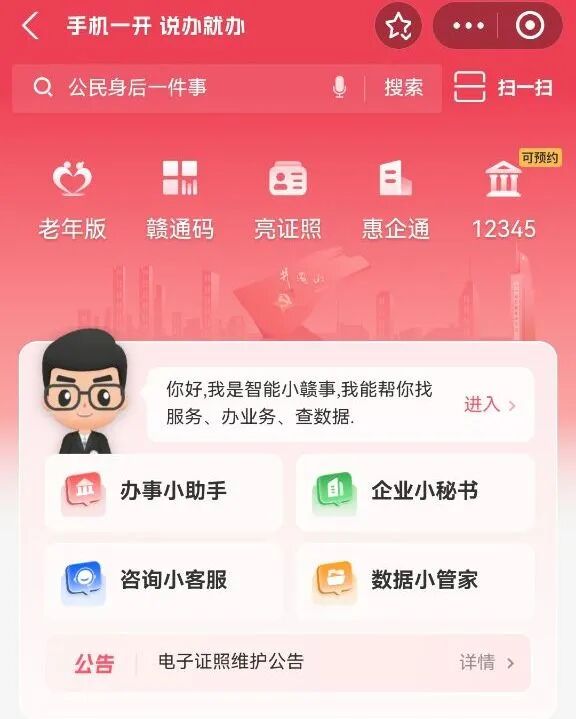Enter the 智能小赣事 assistant via 进入

click(490, 404)
